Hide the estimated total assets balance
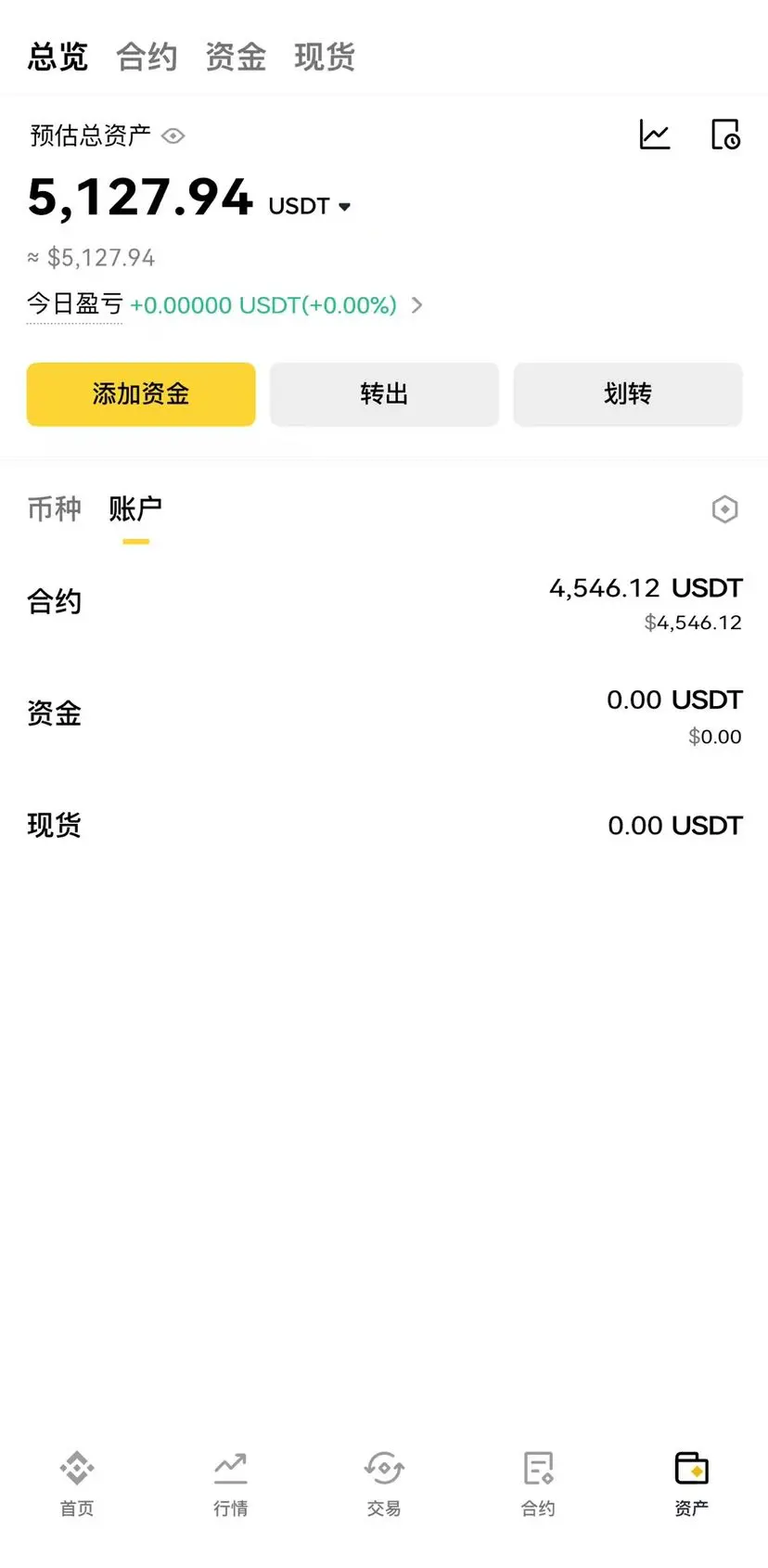 (x=173, y=136)
